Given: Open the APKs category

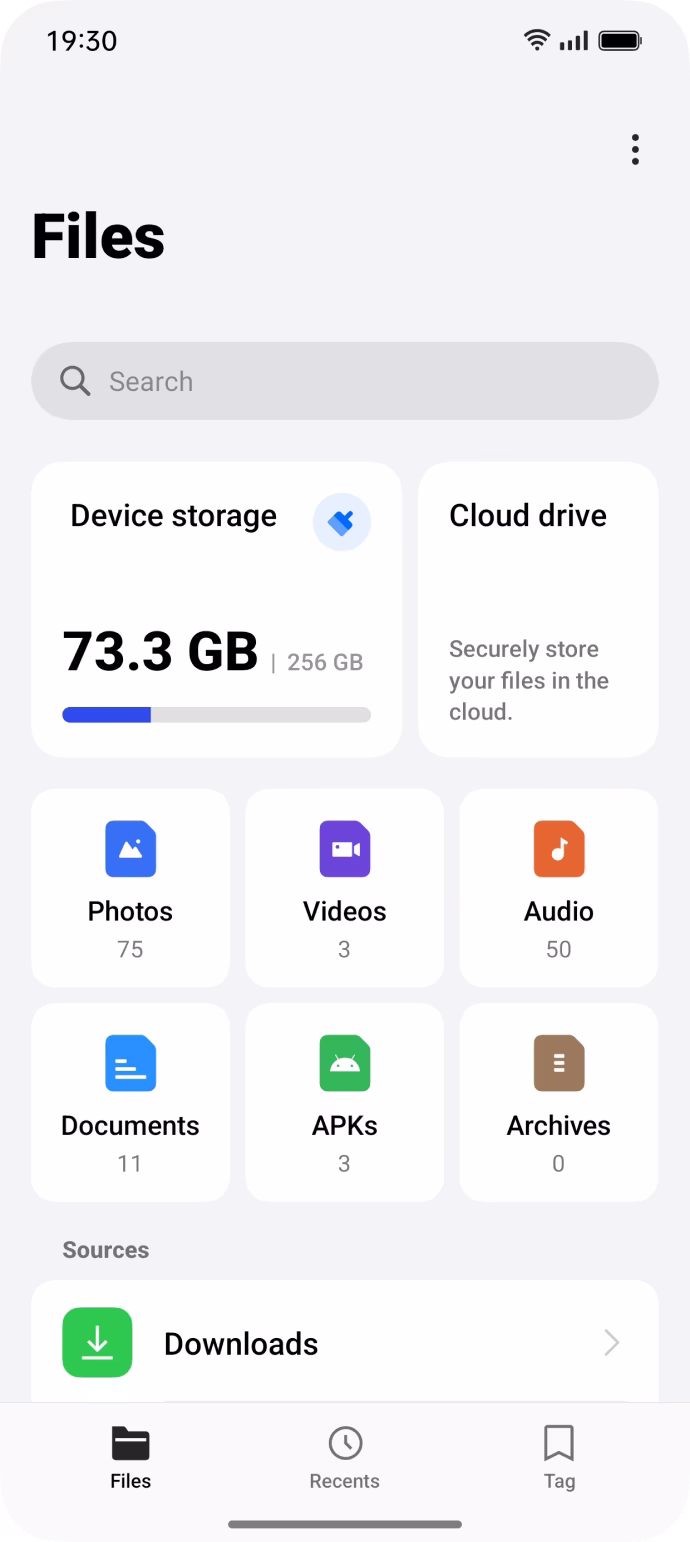Looking at the screenshot, I should pyautogui.click(x=344, y=1101).
